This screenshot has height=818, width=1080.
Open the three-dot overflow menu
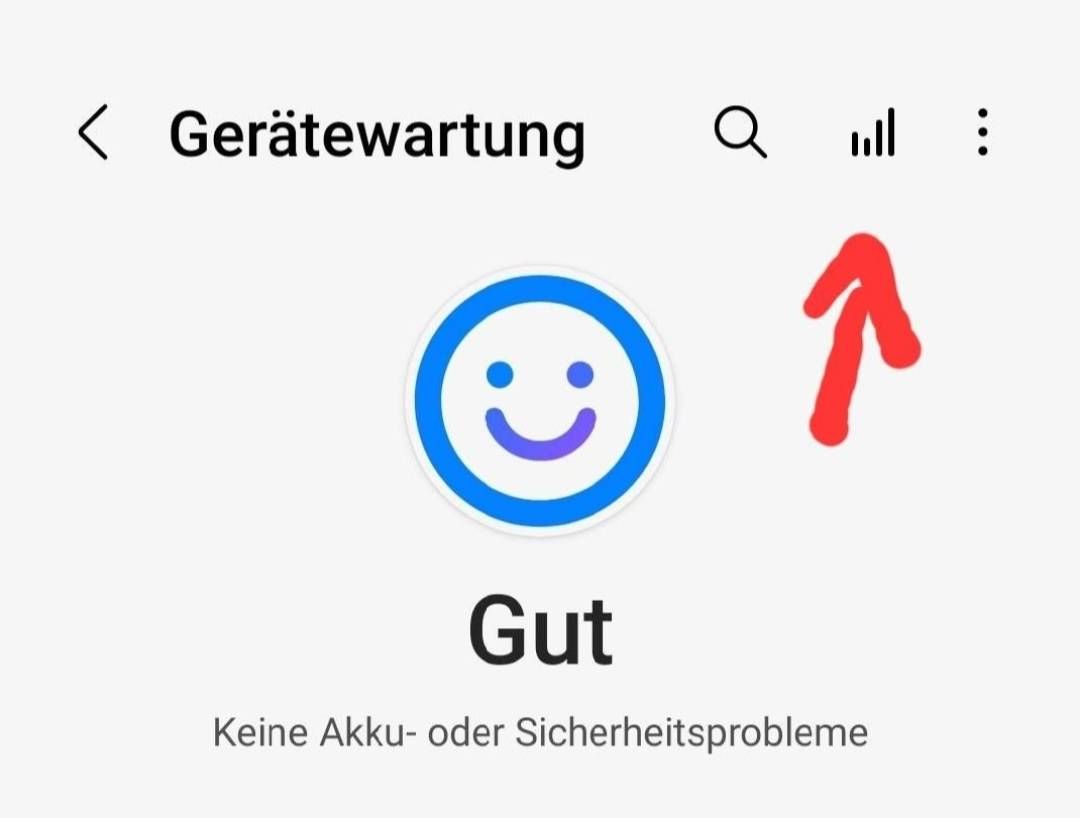pyautogui.click(x=983, y=133)
